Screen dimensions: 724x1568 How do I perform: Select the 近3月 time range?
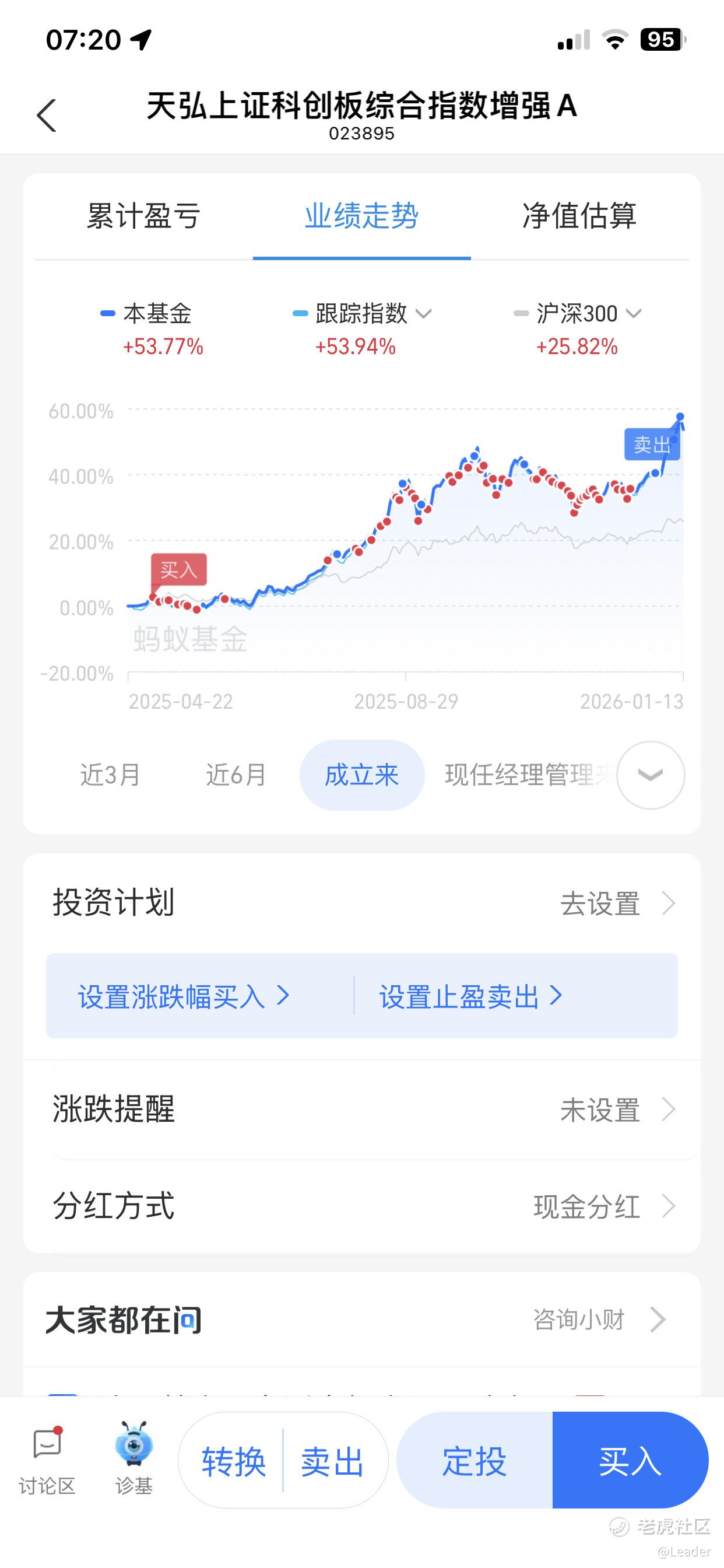pyautogui.click(x=110, y=775)
